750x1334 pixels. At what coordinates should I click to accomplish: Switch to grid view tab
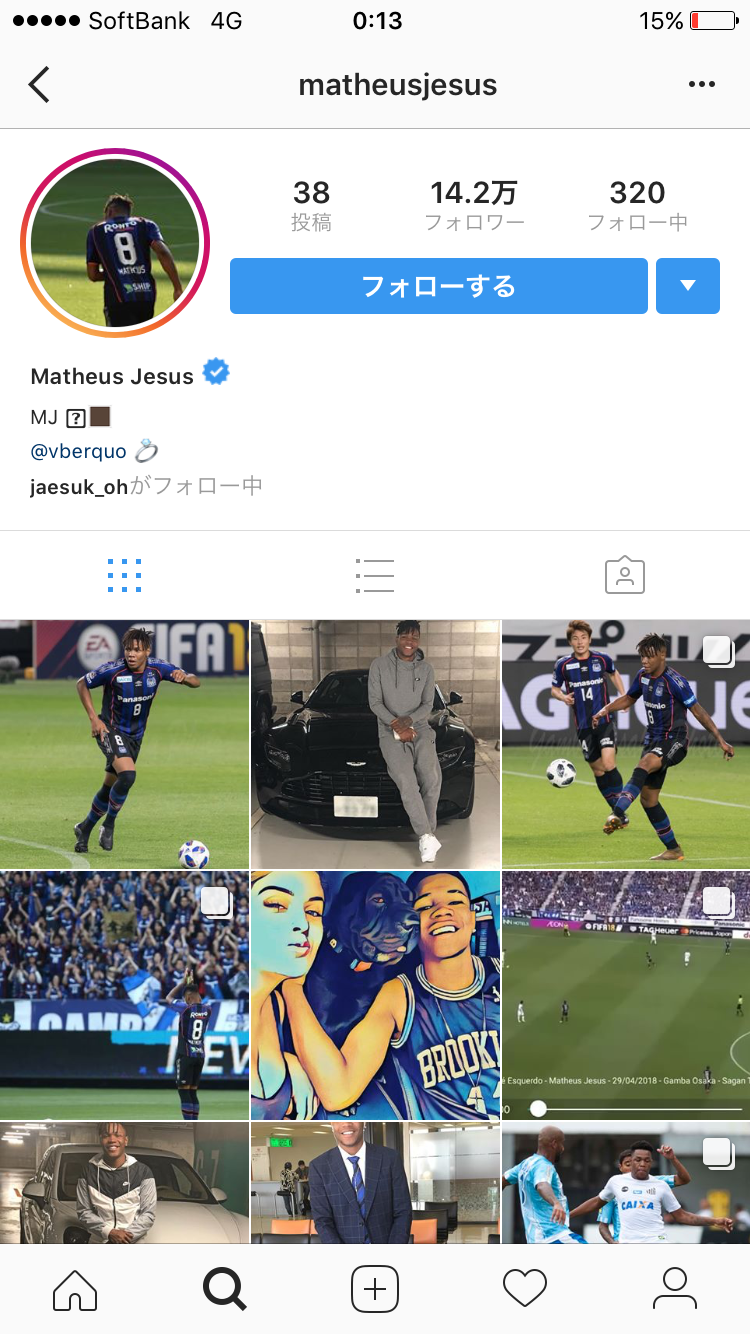124,575
